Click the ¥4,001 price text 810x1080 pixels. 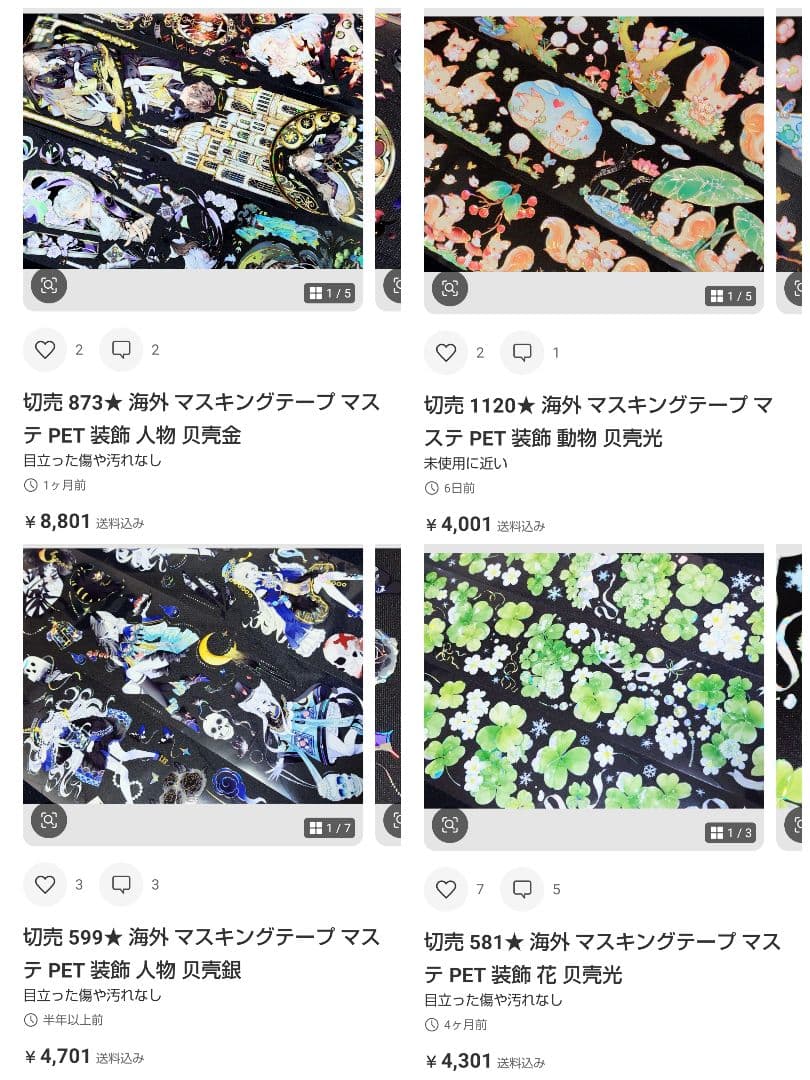click(462, 524)
